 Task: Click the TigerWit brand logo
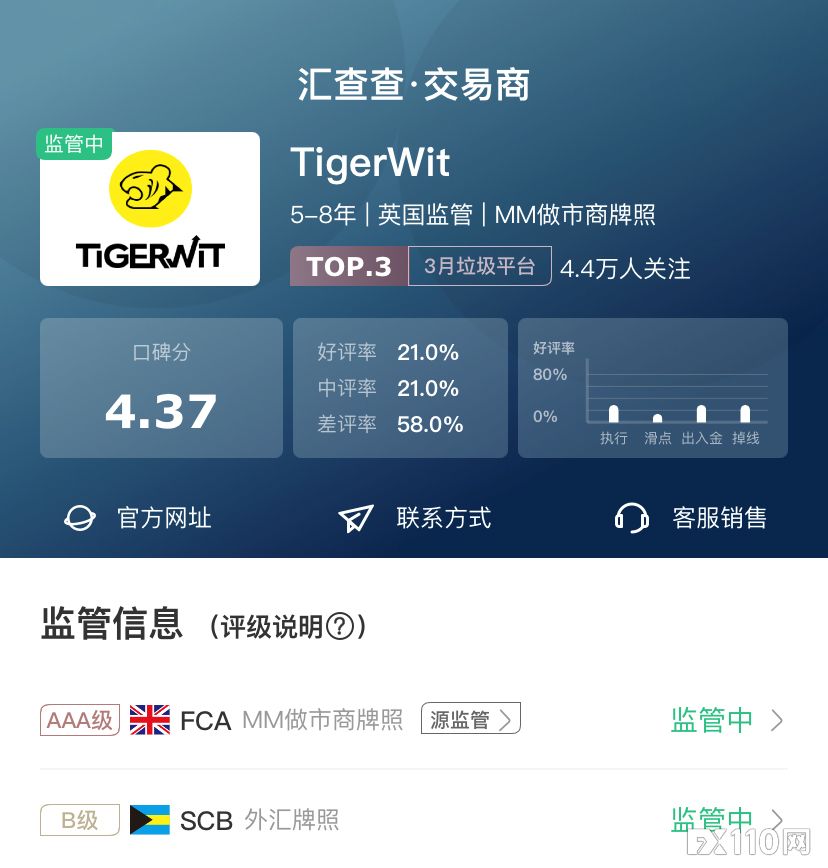150,207
